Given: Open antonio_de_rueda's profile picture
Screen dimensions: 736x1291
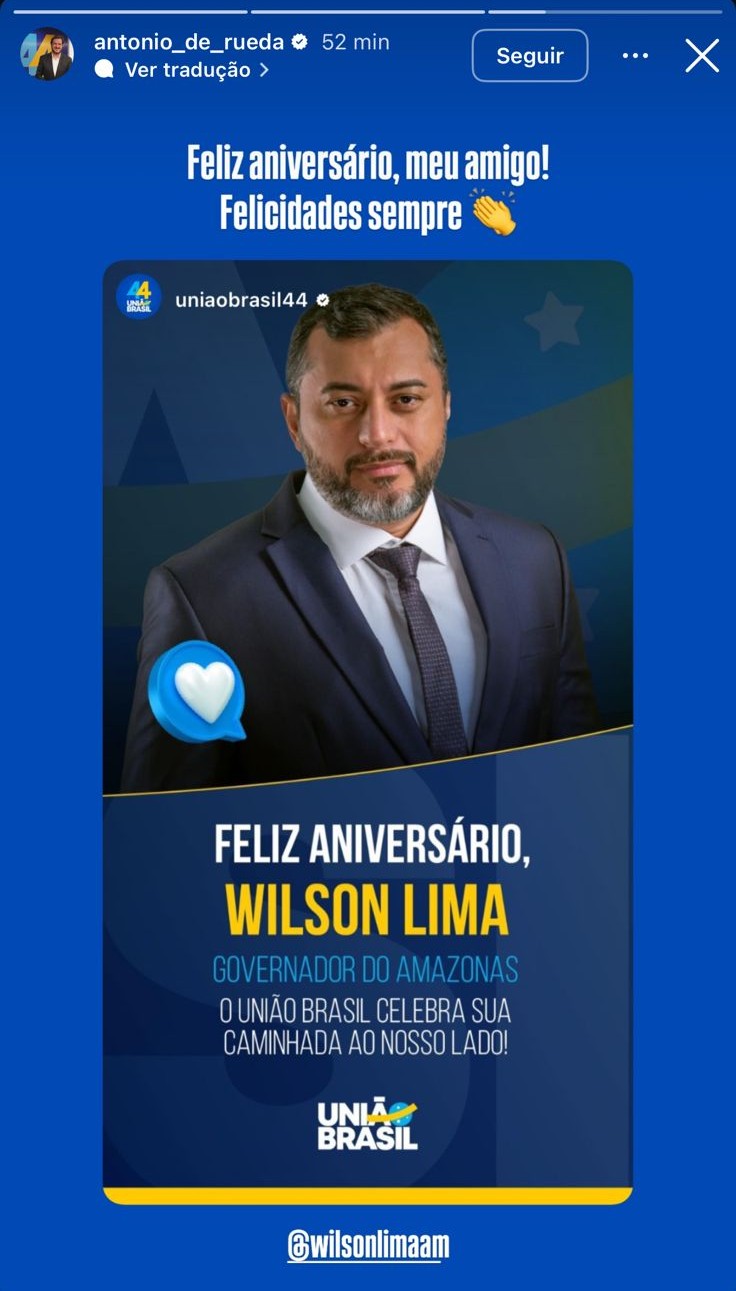Looking at the screenshot, I should [x=47, y=55].
